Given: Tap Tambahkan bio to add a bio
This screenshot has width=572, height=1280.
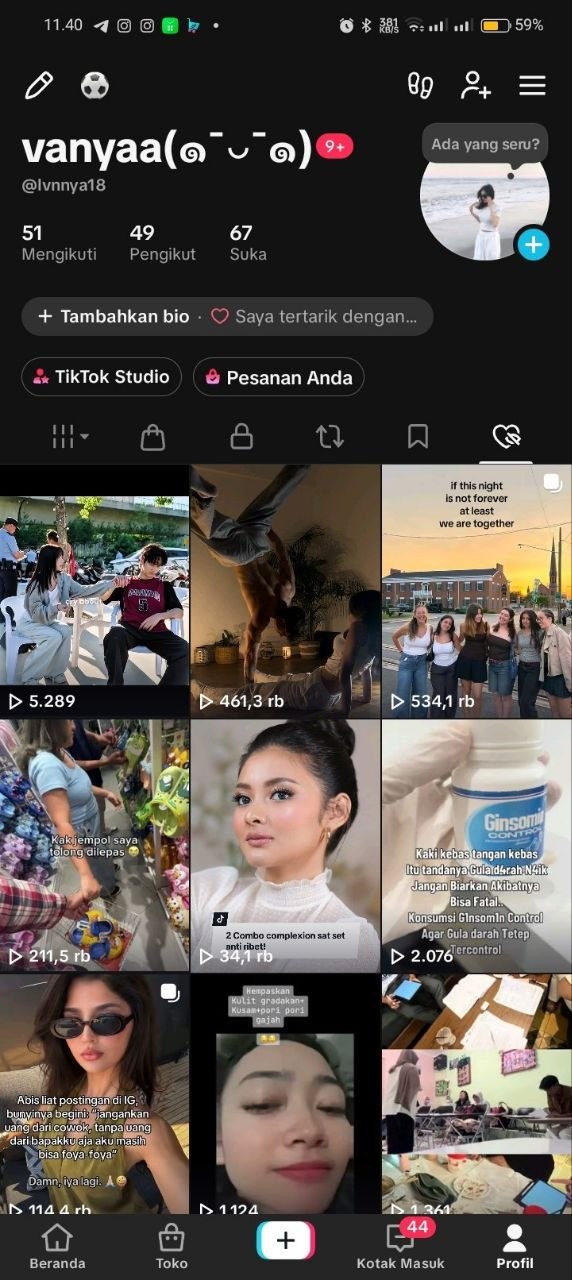Looking at the screenshot, I should coord(114,316).
